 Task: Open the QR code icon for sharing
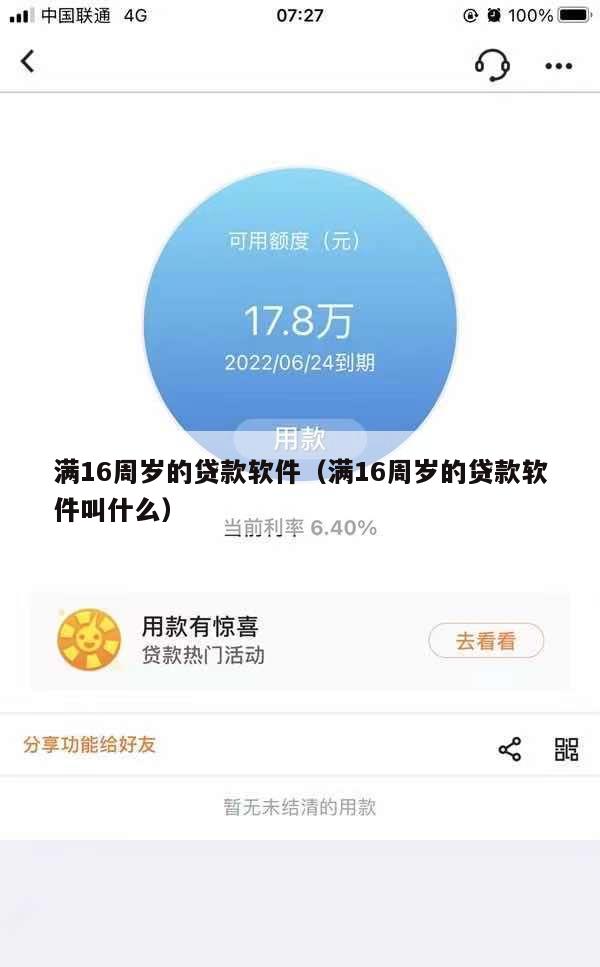pyautogui.click(x=566, y=749)
